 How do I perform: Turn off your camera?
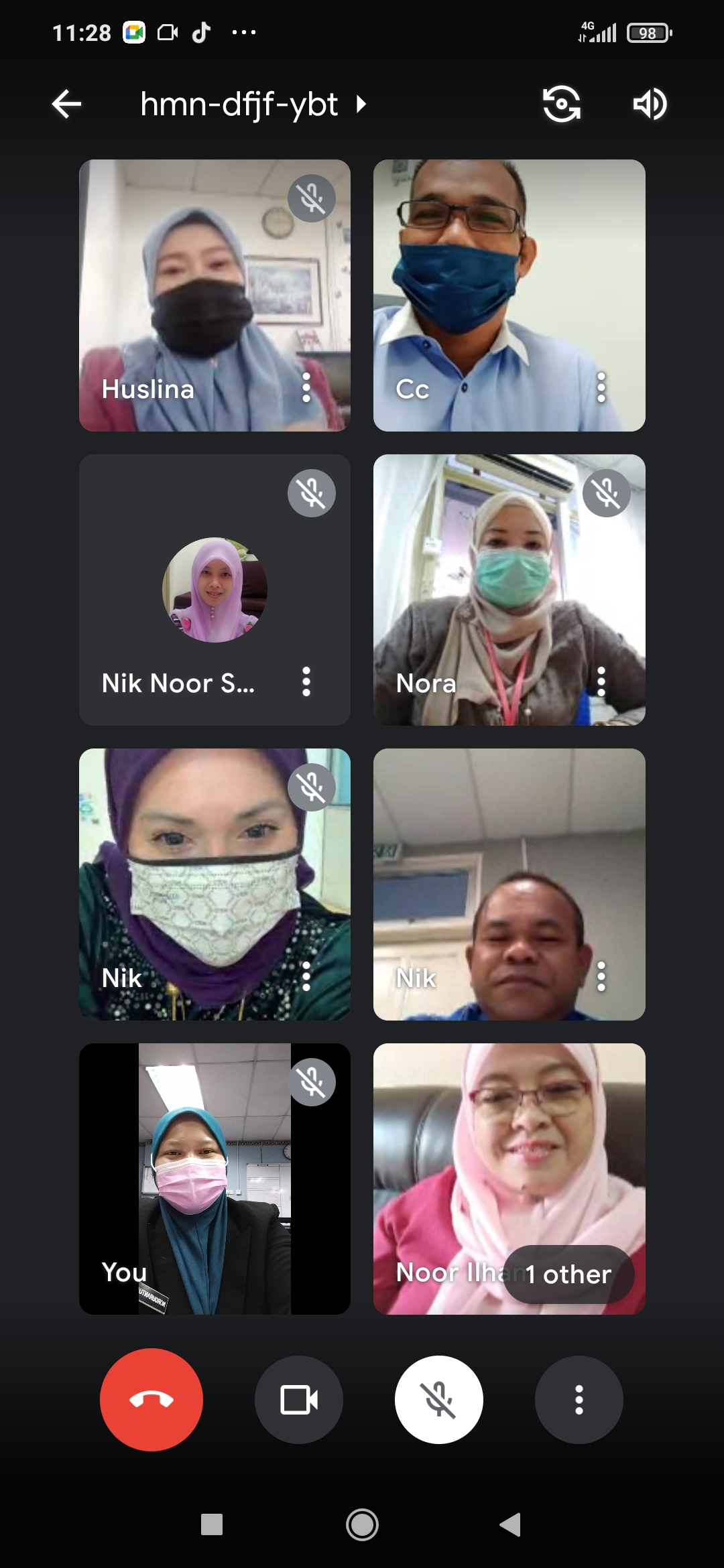(x=299, y=1400)
